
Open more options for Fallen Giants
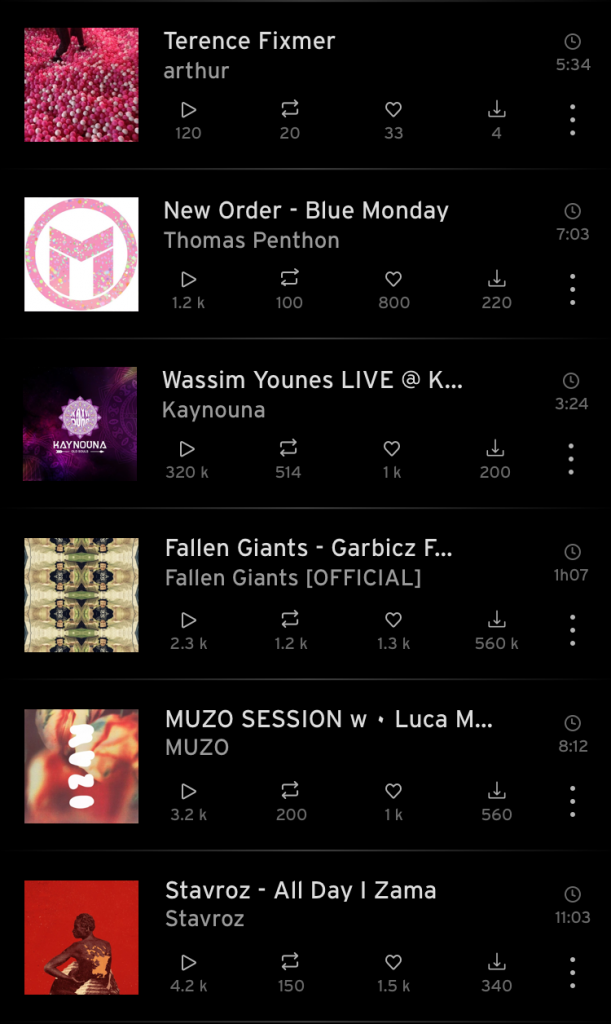coord(572,630)
